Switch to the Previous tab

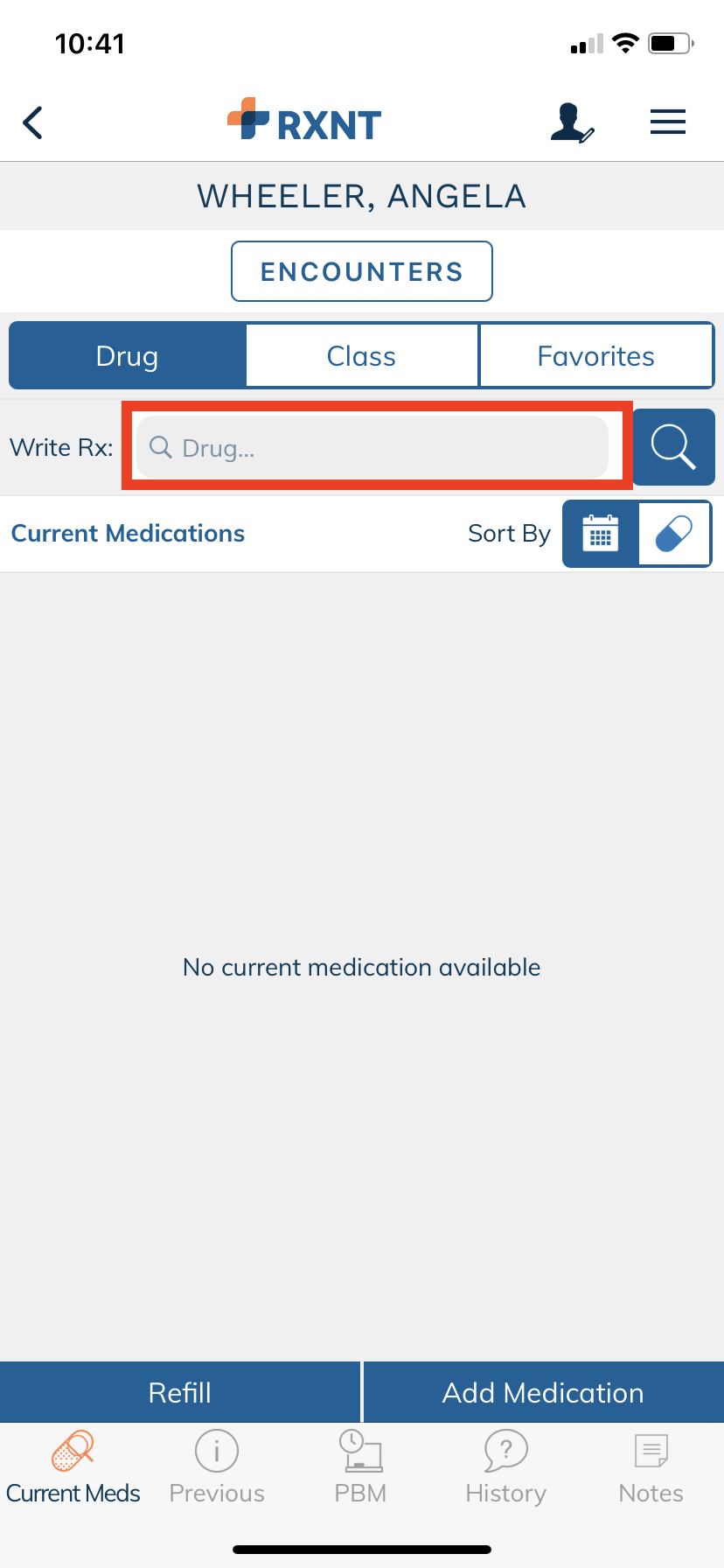tap(217, 1467)
